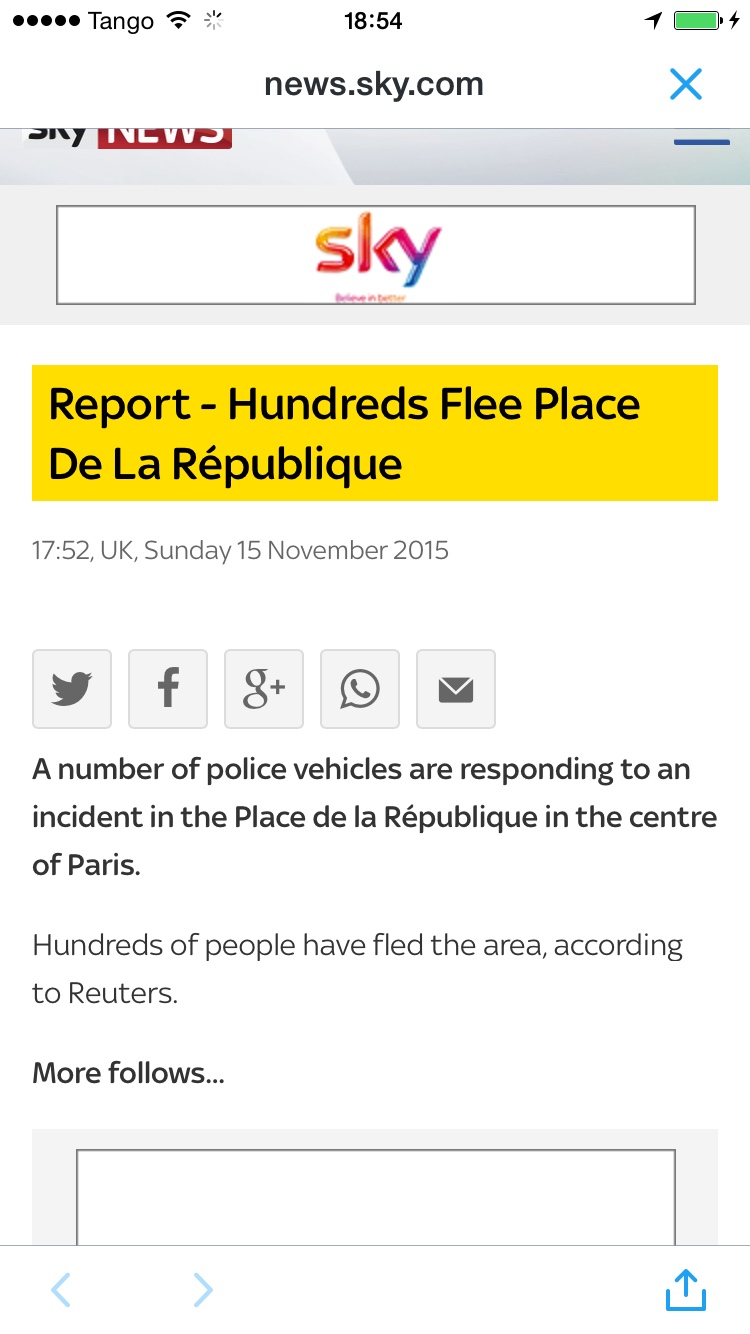This screenshot has height=1334, width=750.
Task: Share article on Google Plus
Action: click(264, 689)
